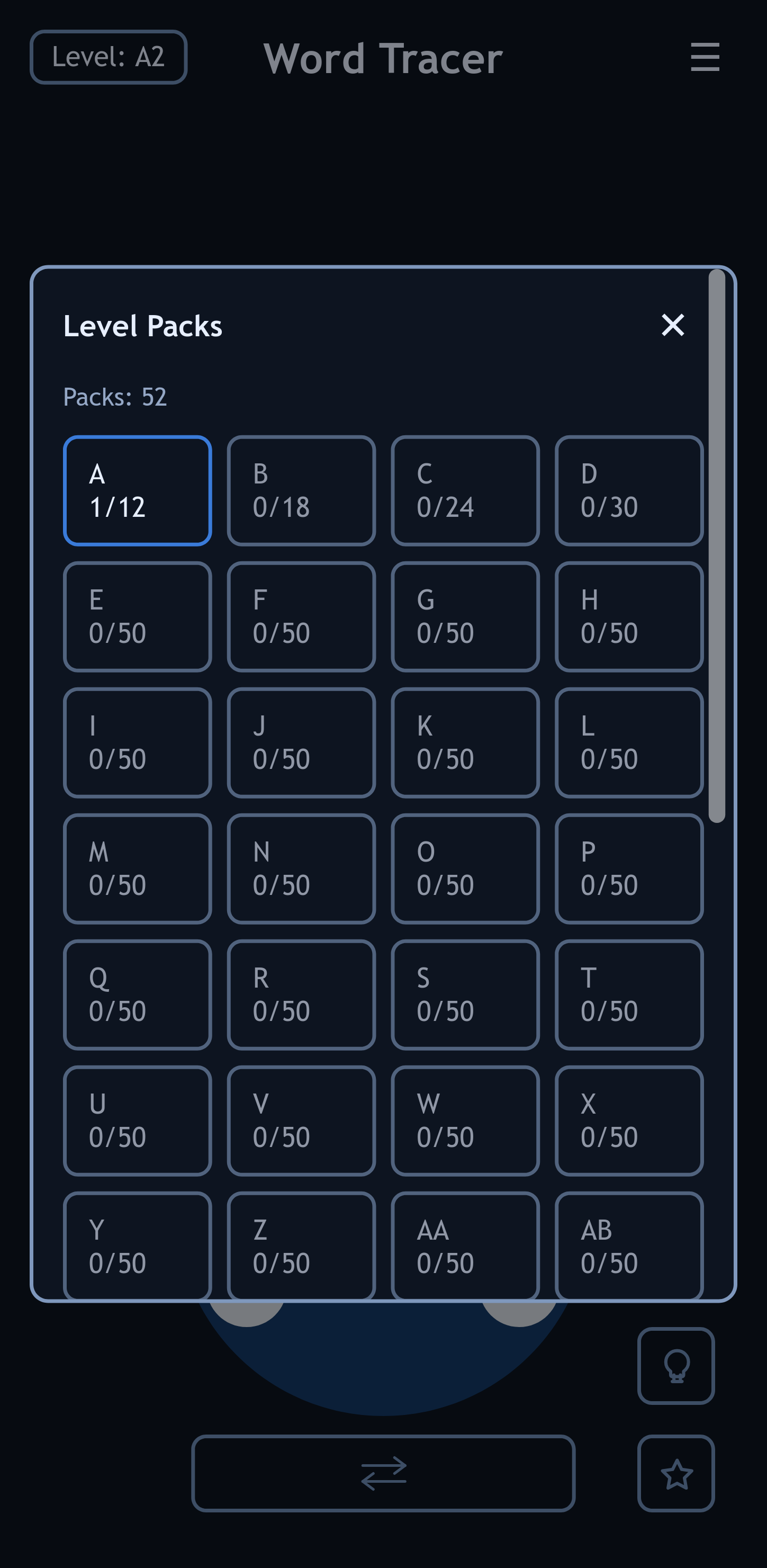Select level pack W

pyautogui.click(x=465, y=1121)
